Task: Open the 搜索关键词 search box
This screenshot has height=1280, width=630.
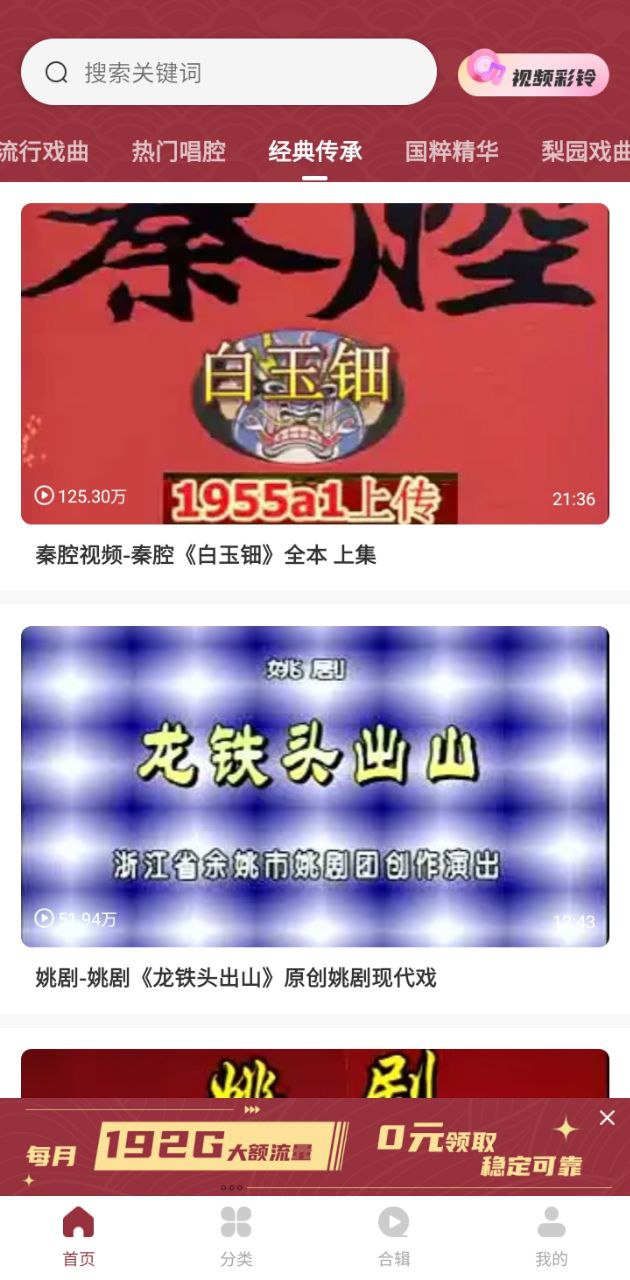Action: (x=228, y=72)
